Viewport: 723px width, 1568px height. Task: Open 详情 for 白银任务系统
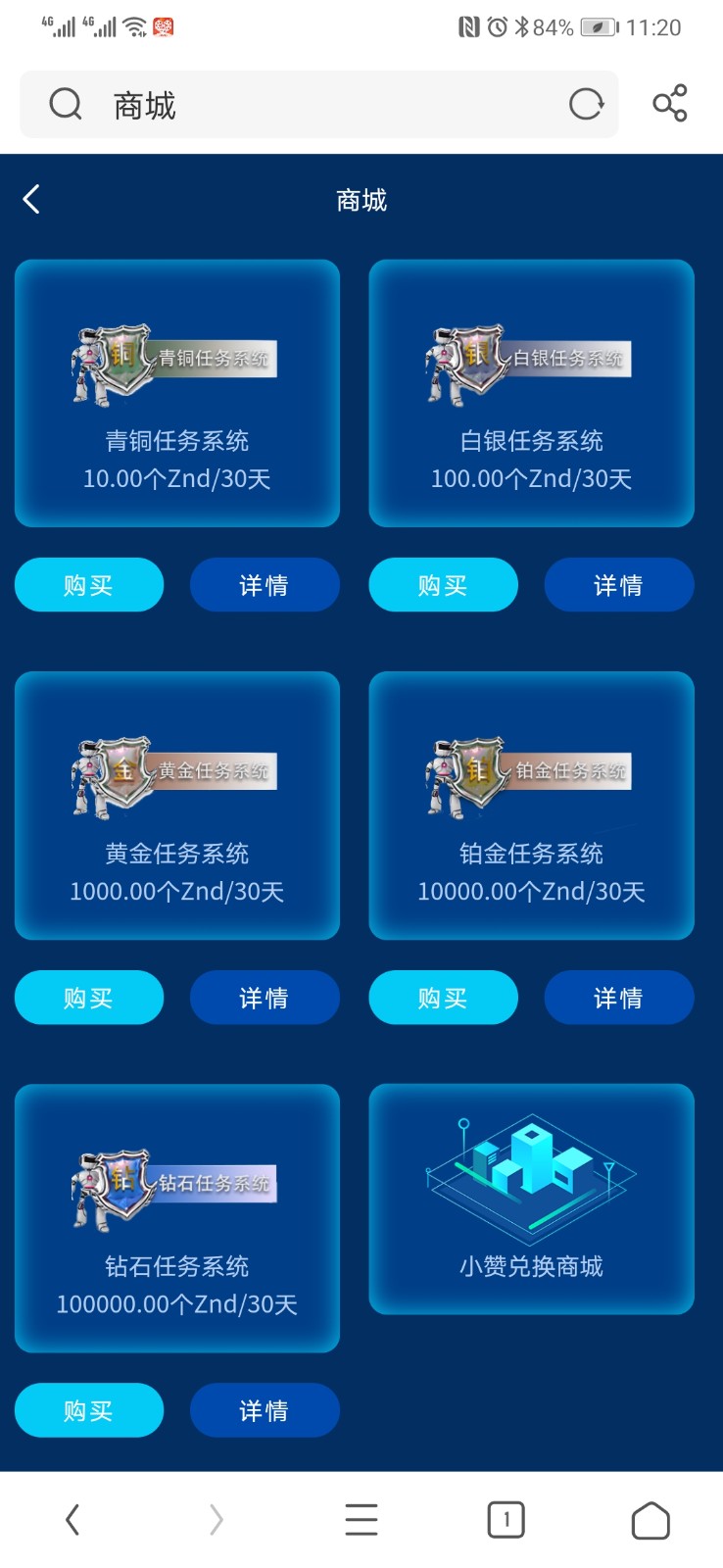pos(618,585)
